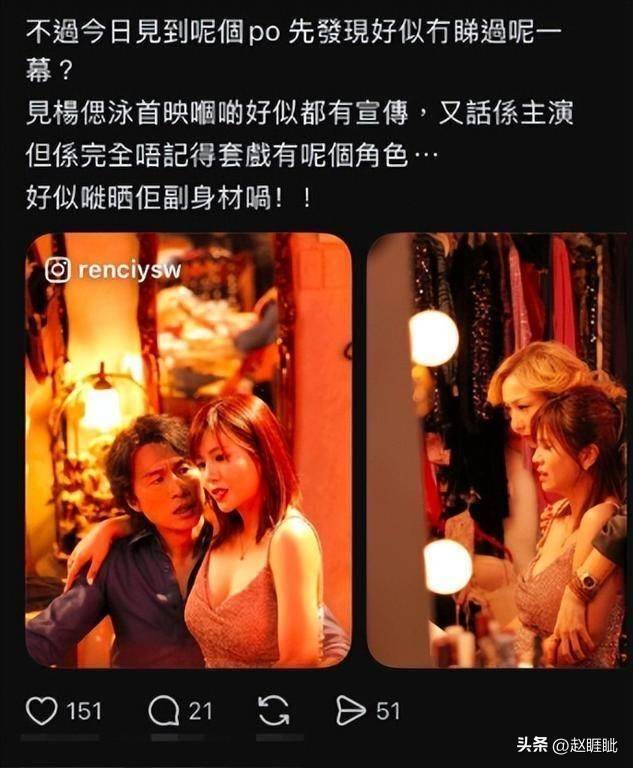This screenshot has width=633, height=768.
Task: Repost this thread
Action: [x=273, y=711]
